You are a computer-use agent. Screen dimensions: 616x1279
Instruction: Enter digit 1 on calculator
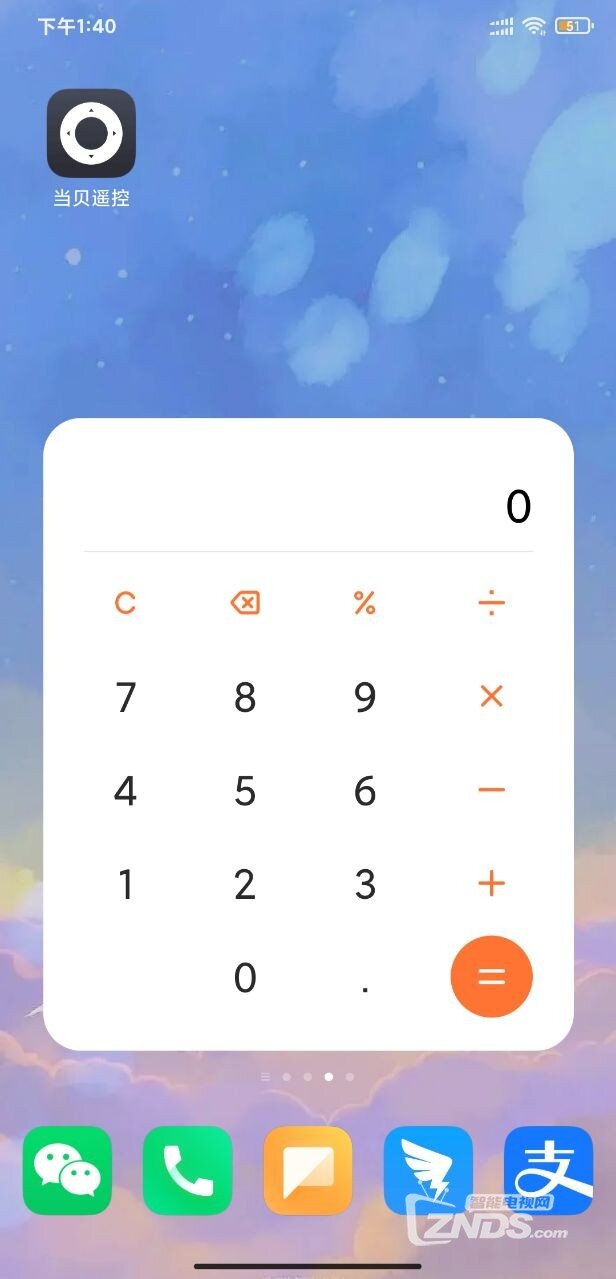pos(125,884)
